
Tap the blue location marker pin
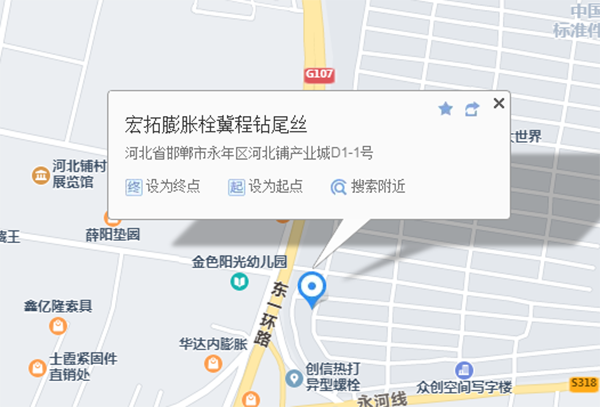313,287
